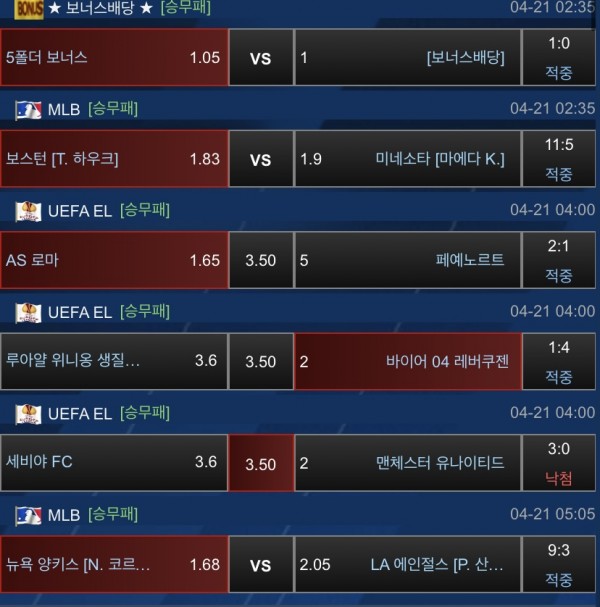This screenshot has width=600, height=607.
Task: Select 5-folder bonus odds 1.05
Action: pos(115,58)
